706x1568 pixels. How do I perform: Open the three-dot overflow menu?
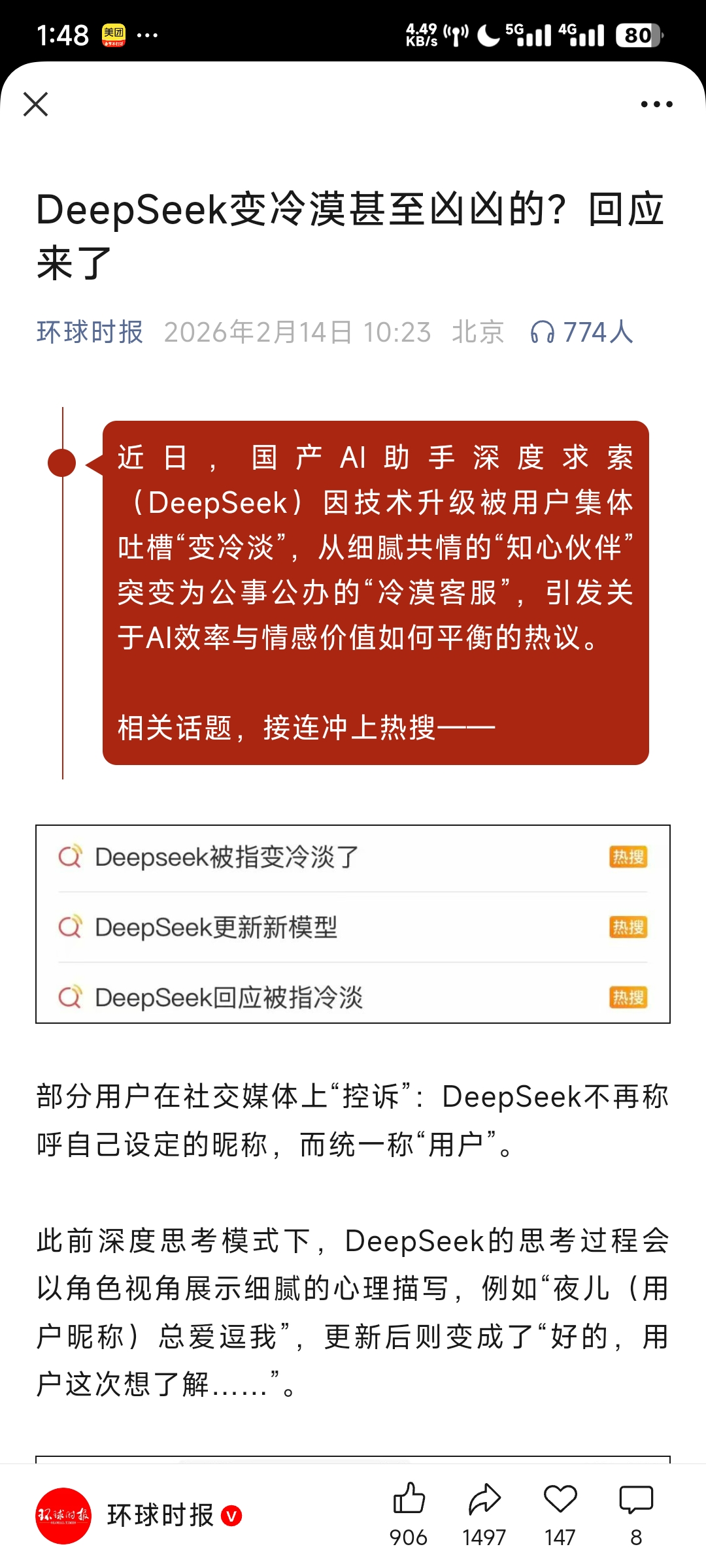pyautogui.click(x=656, y=104)
